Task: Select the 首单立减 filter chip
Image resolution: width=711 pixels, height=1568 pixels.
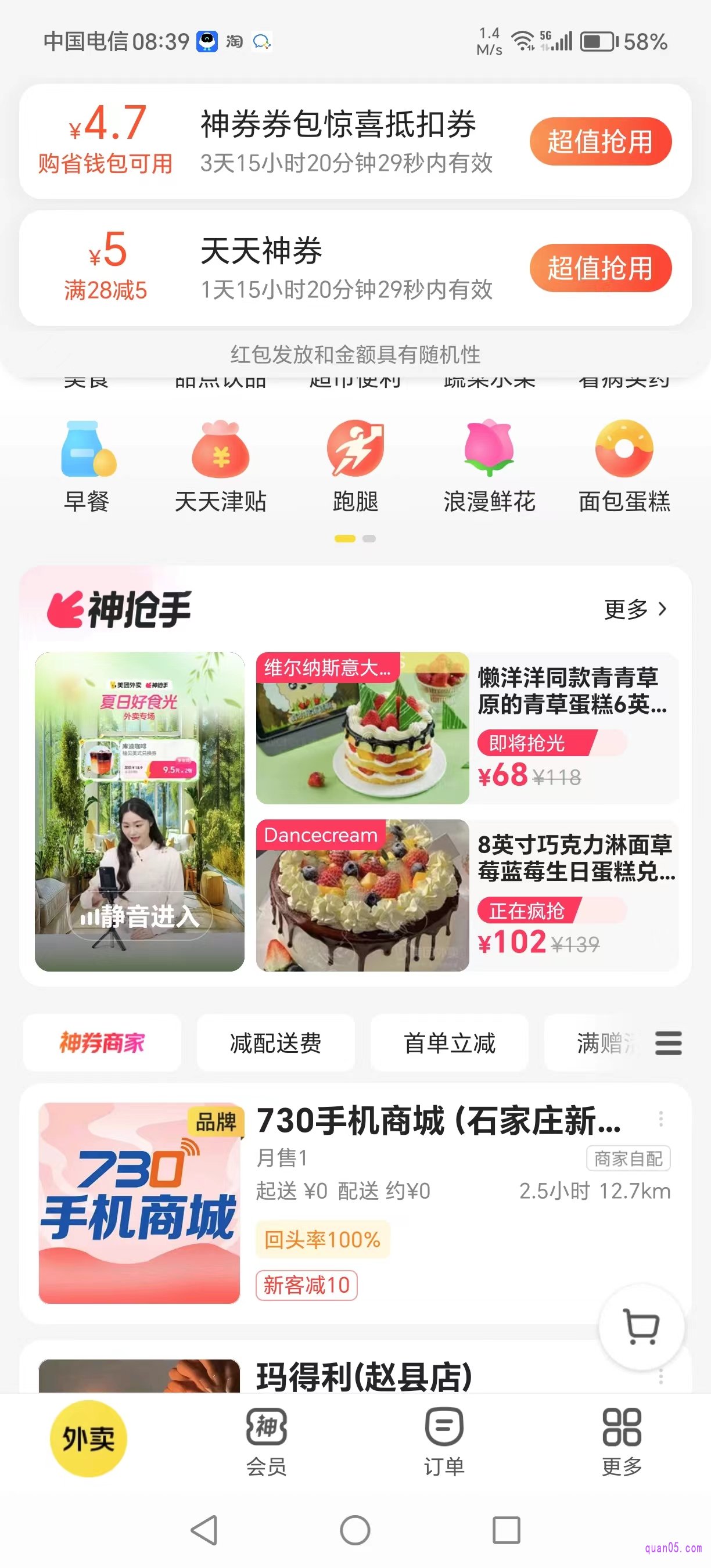Action: pyautogui.click(x=449, y=1042)
